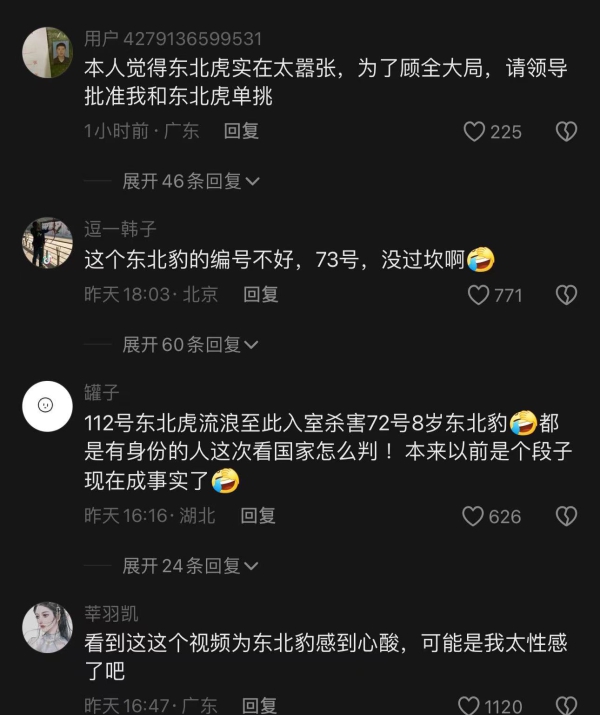Reply to 罐子's comment
Image resolution: width=600 pixels, height=715 pixels.
pos(258,516)
